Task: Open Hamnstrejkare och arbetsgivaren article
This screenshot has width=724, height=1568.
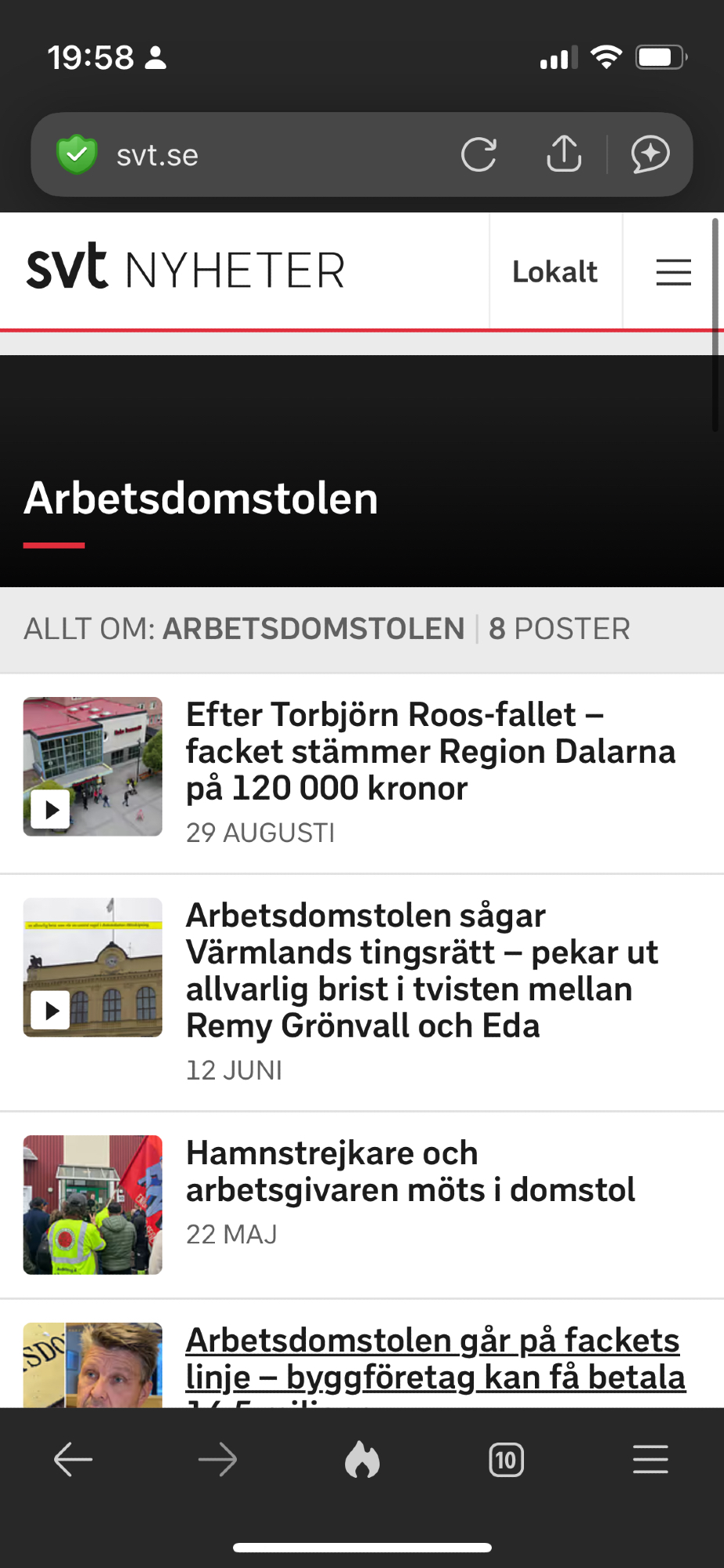Action: 410,1171
